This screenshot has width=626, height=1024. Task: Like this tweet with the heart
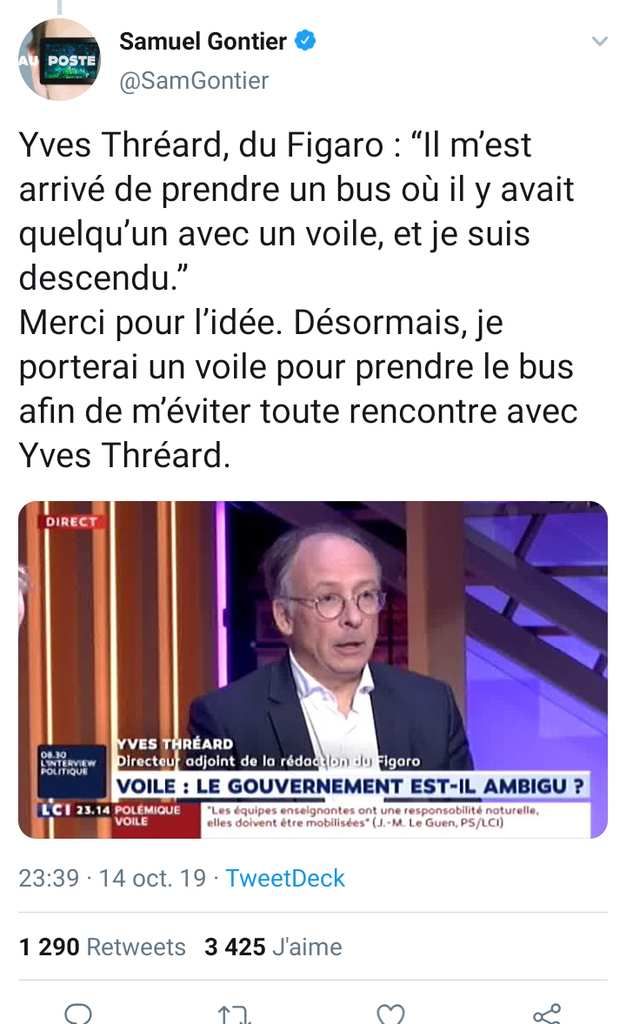391,1014
